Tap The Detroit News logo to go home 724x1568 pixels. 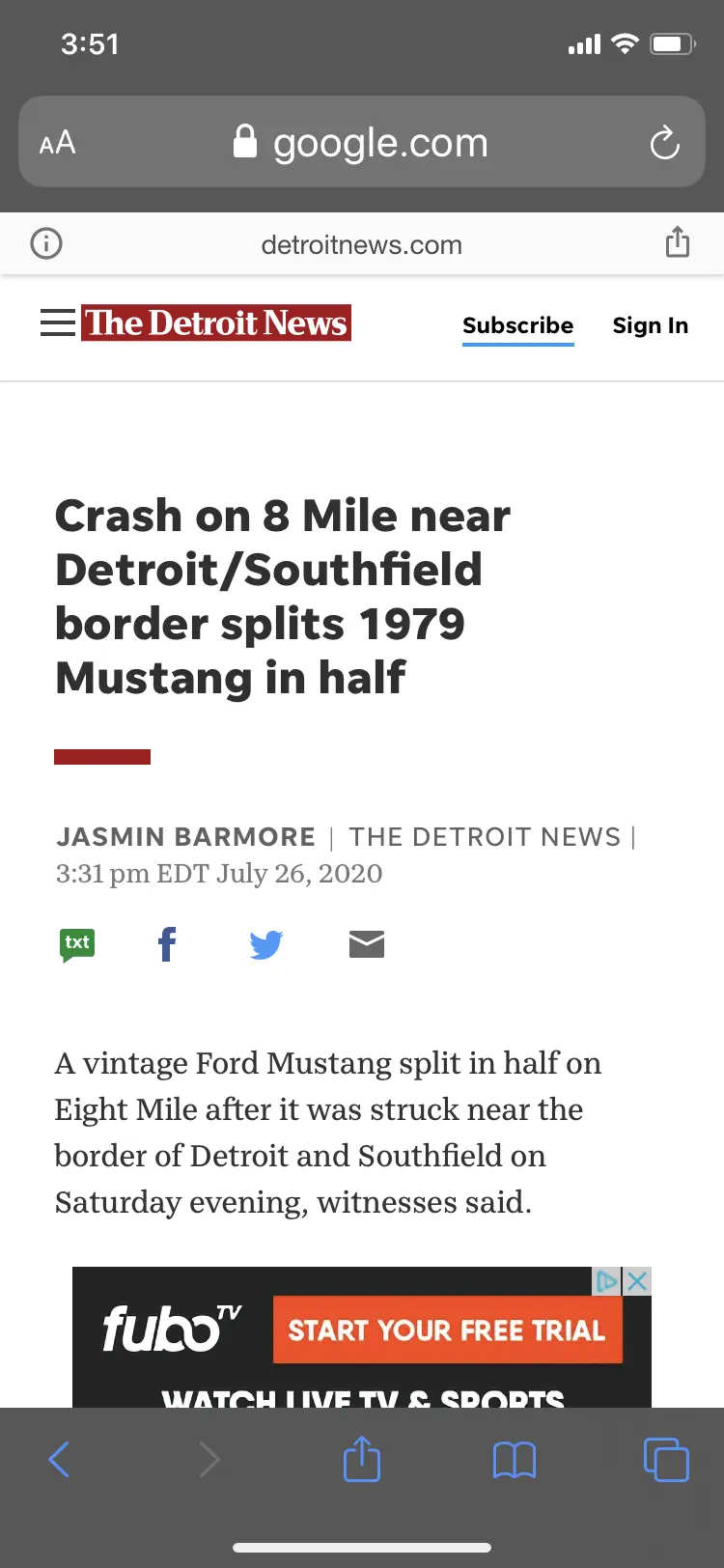(x=216, y=322)
